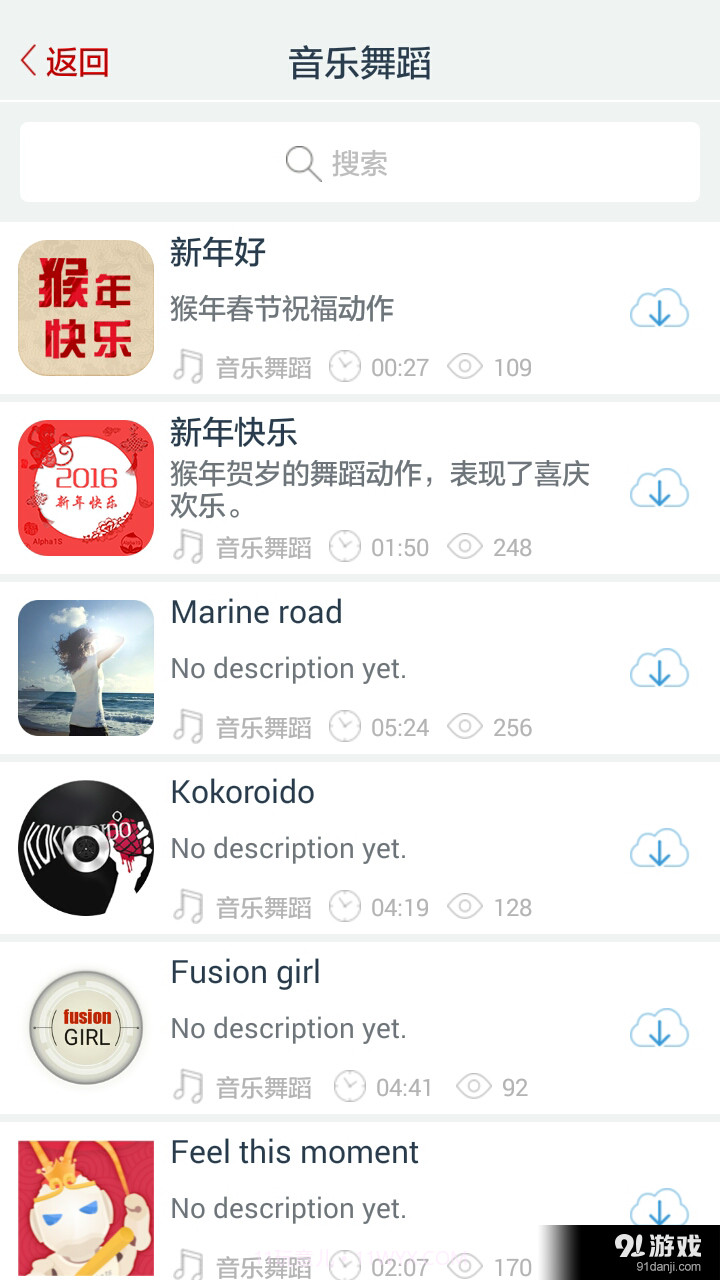Click the download cloud icon for Kokoroido
Viewport: 720px width, 1280px height.
659,848
